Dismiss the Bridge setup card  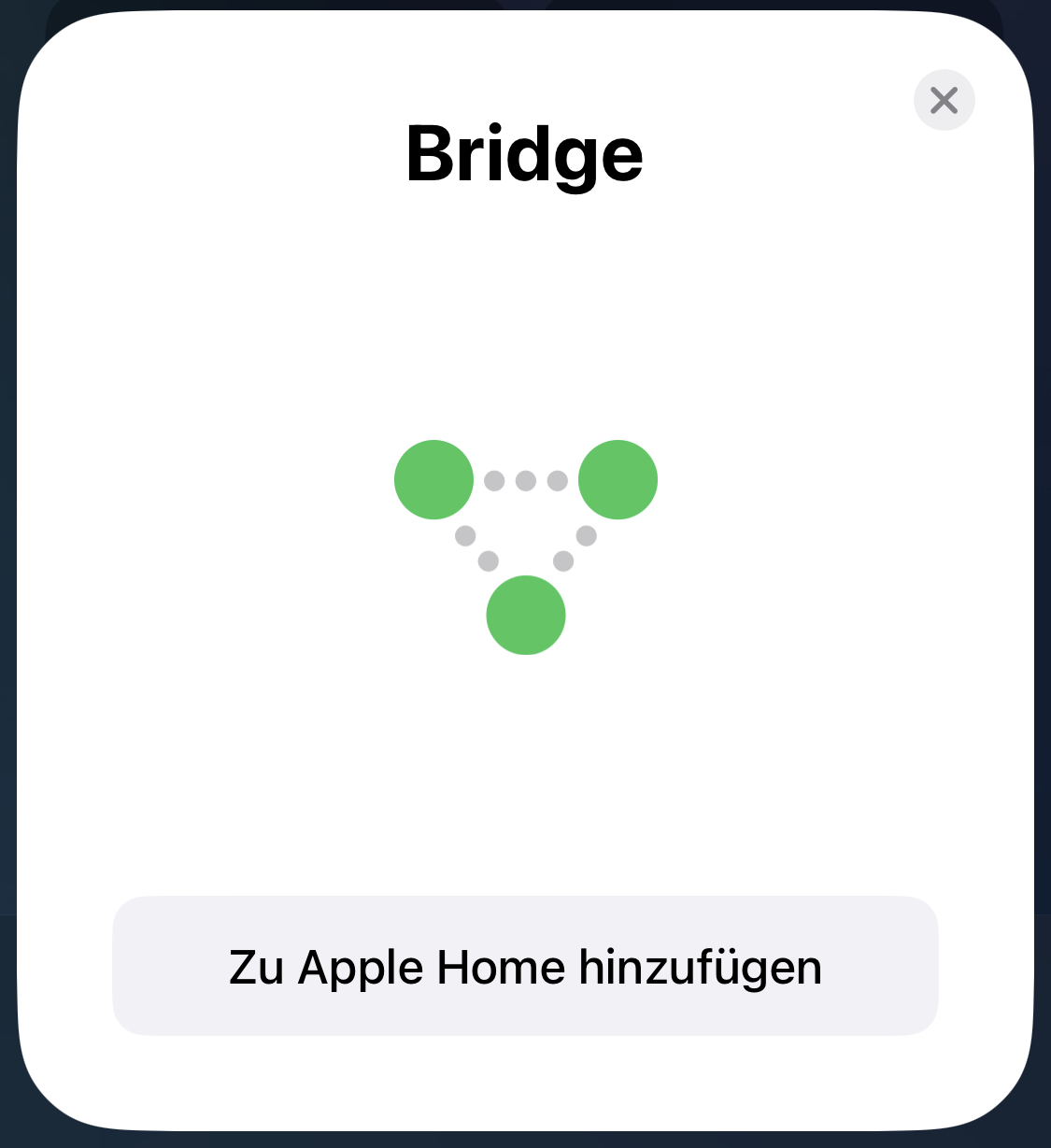[x=944, y=100]
